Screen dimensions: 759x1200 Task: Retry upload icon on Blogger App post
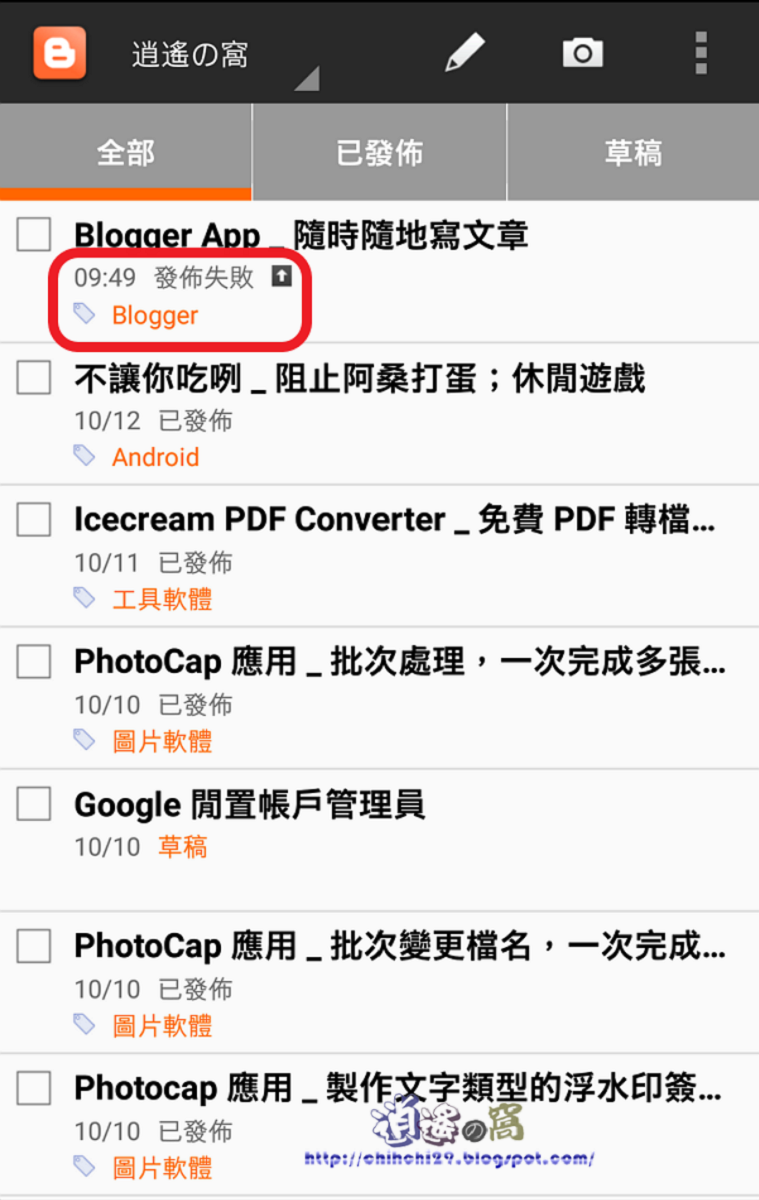click(282, 277)
